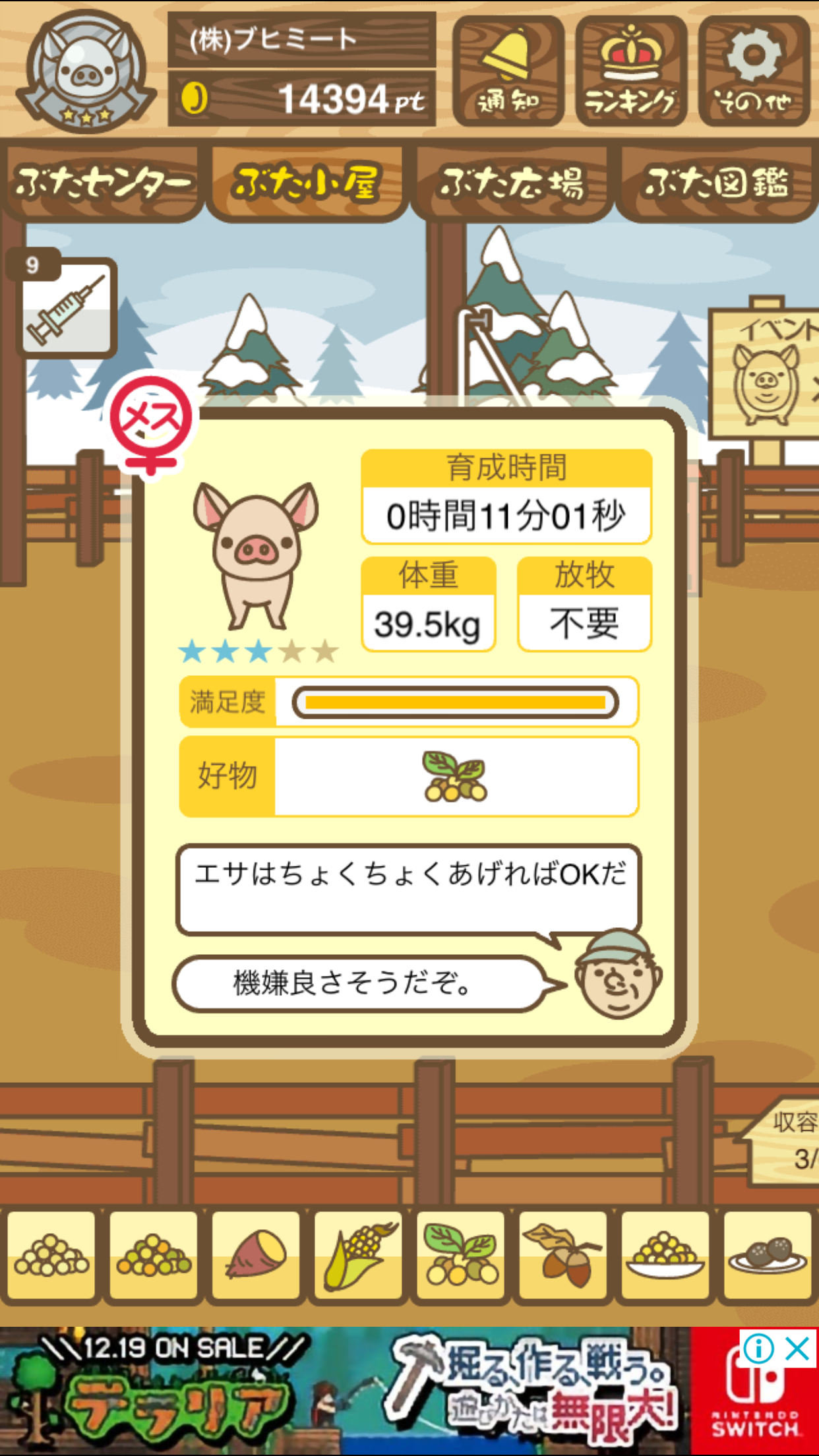Screen dimensions: 819x1456
Task: Select the dark truffles plate feed
Action: 767,1256
